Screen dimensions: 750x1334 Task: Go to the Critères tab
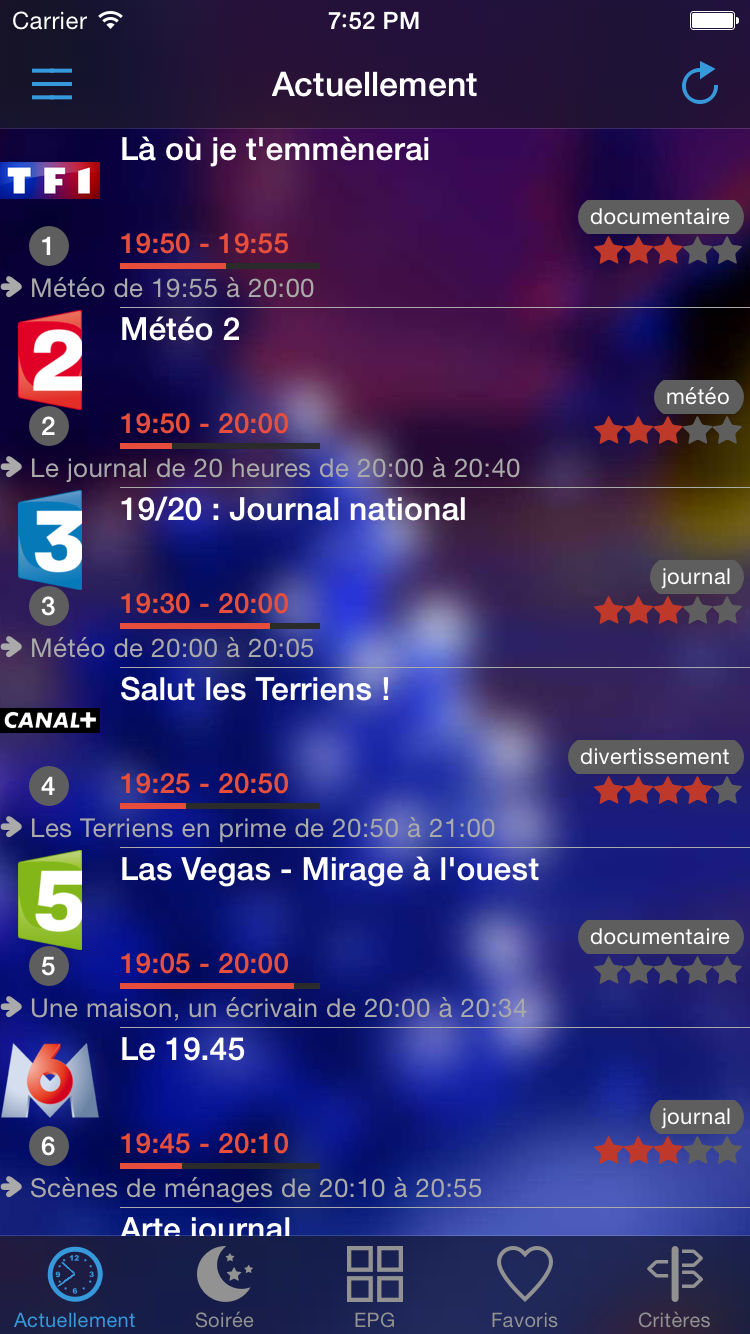click(675, 1286)
